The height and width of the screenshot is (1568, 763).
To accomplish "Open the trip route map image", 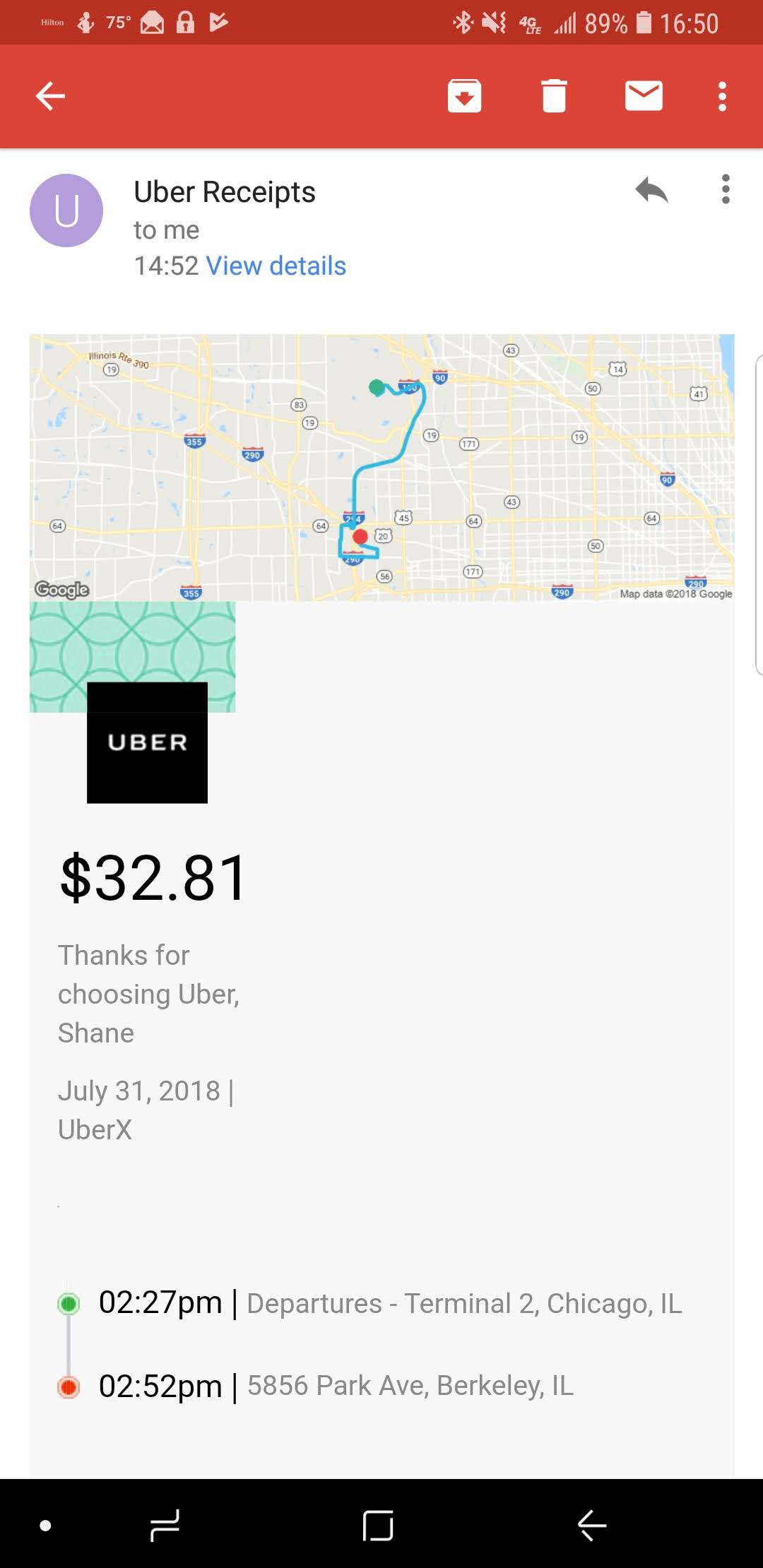I will tap(381, 468).
